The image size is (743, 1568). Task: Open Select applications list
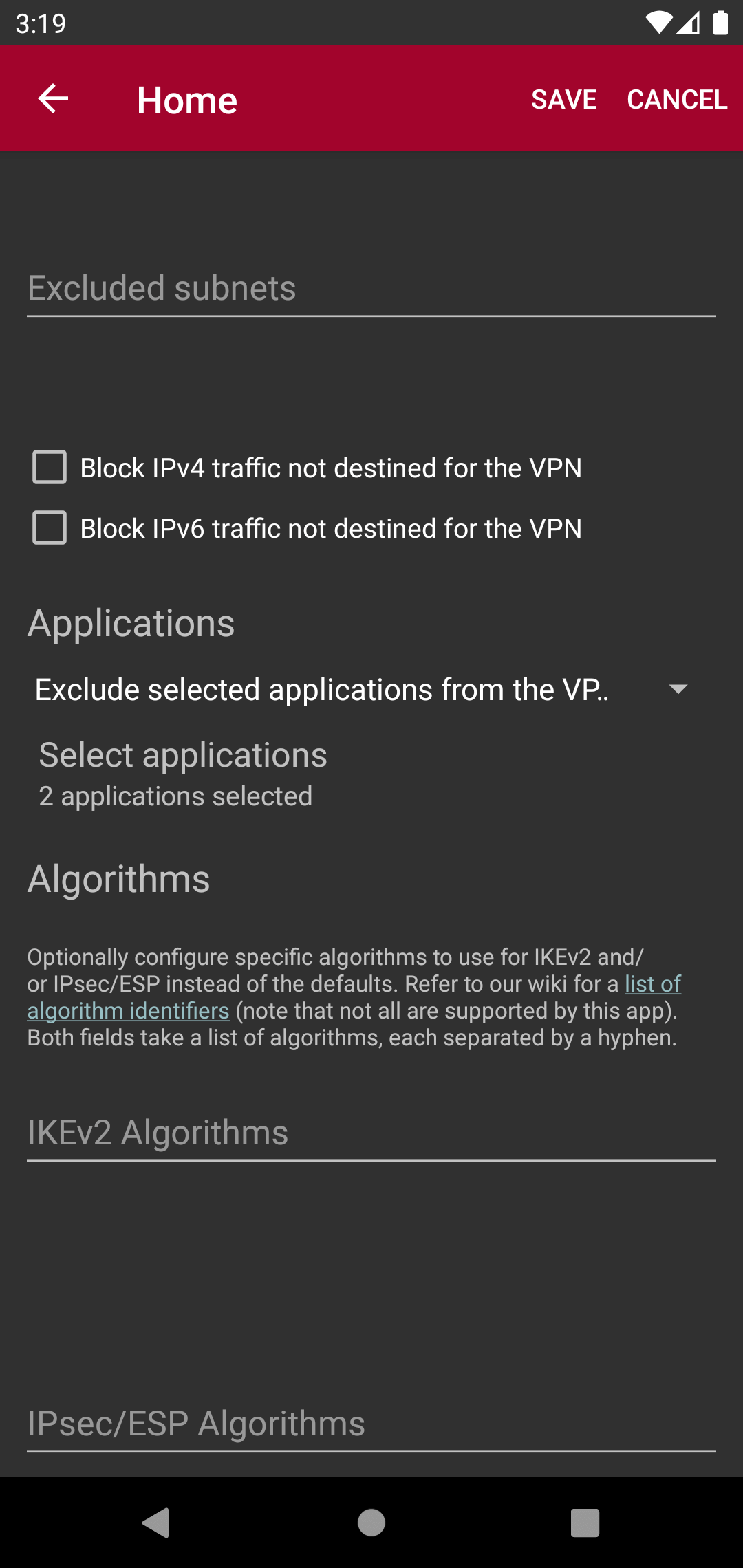coord(183,774)
